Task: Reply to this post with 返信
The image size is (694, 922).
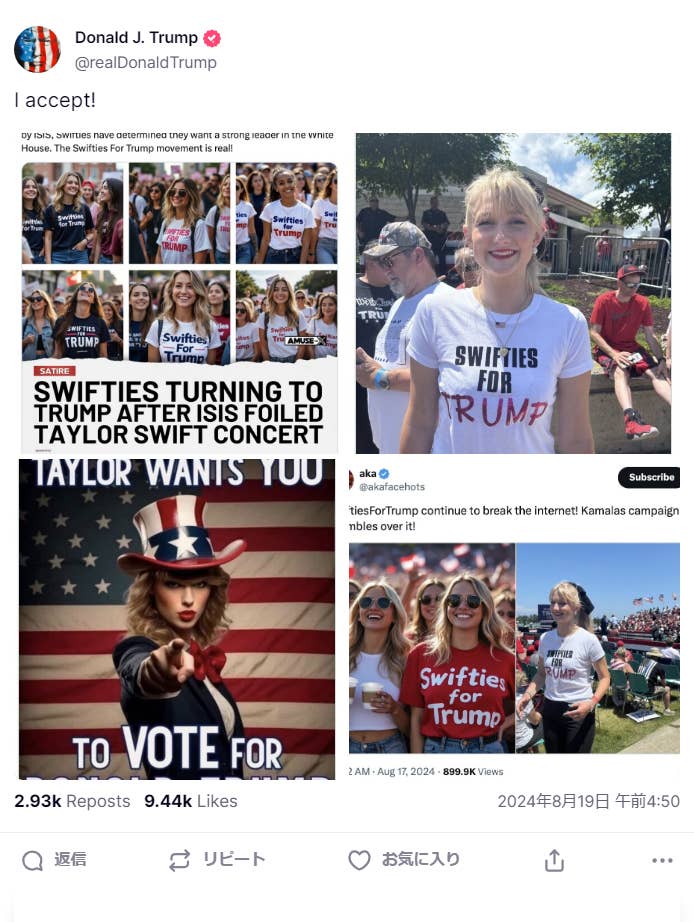Action: tap(54, 860)
